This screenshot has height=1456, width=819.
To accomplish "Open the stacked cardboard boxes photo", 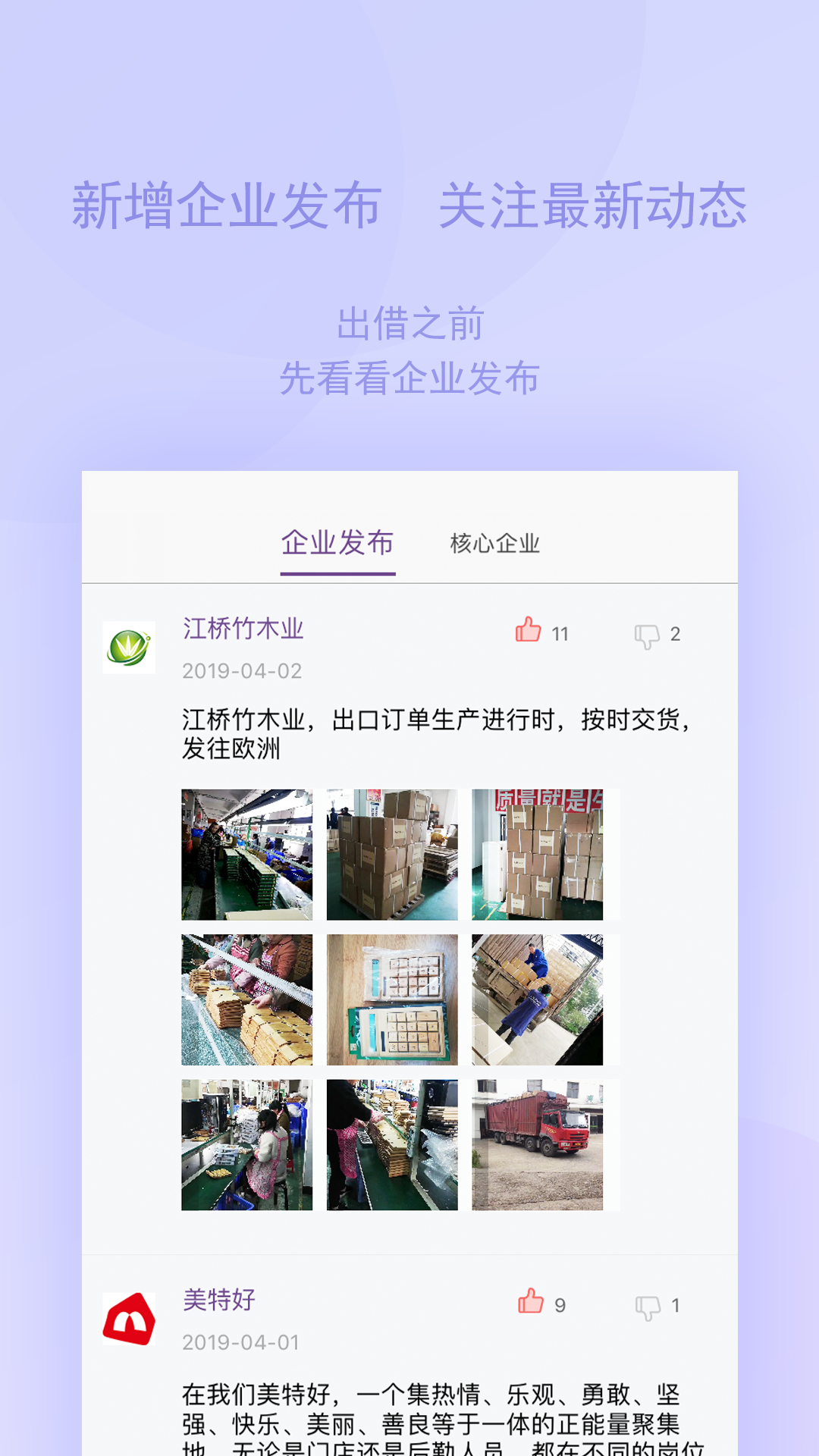I will click(393, 853).
